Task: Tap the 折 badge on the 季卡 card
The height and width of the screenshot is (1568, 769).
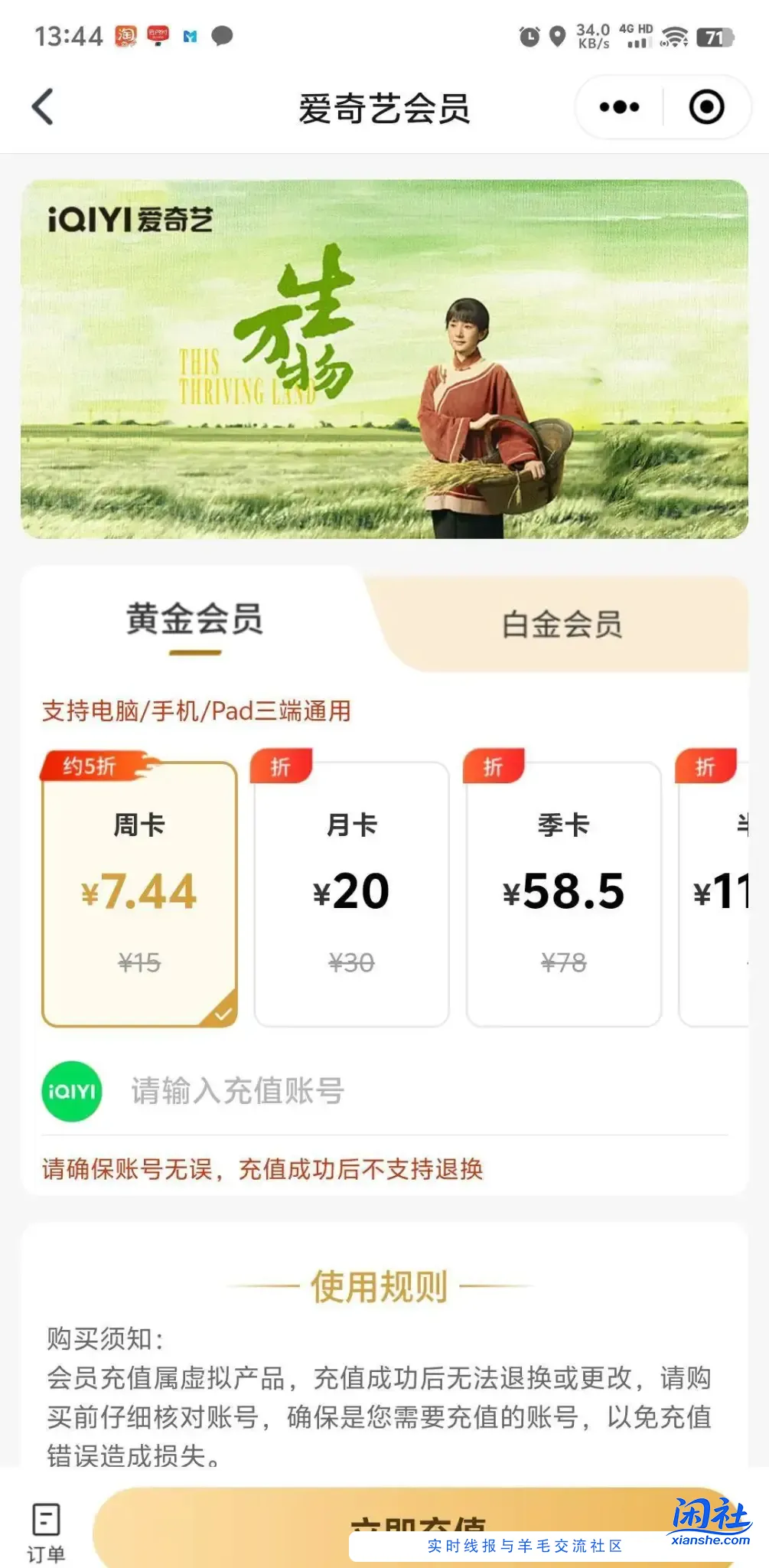Action: pyautogui.click(x=492, y=766)
